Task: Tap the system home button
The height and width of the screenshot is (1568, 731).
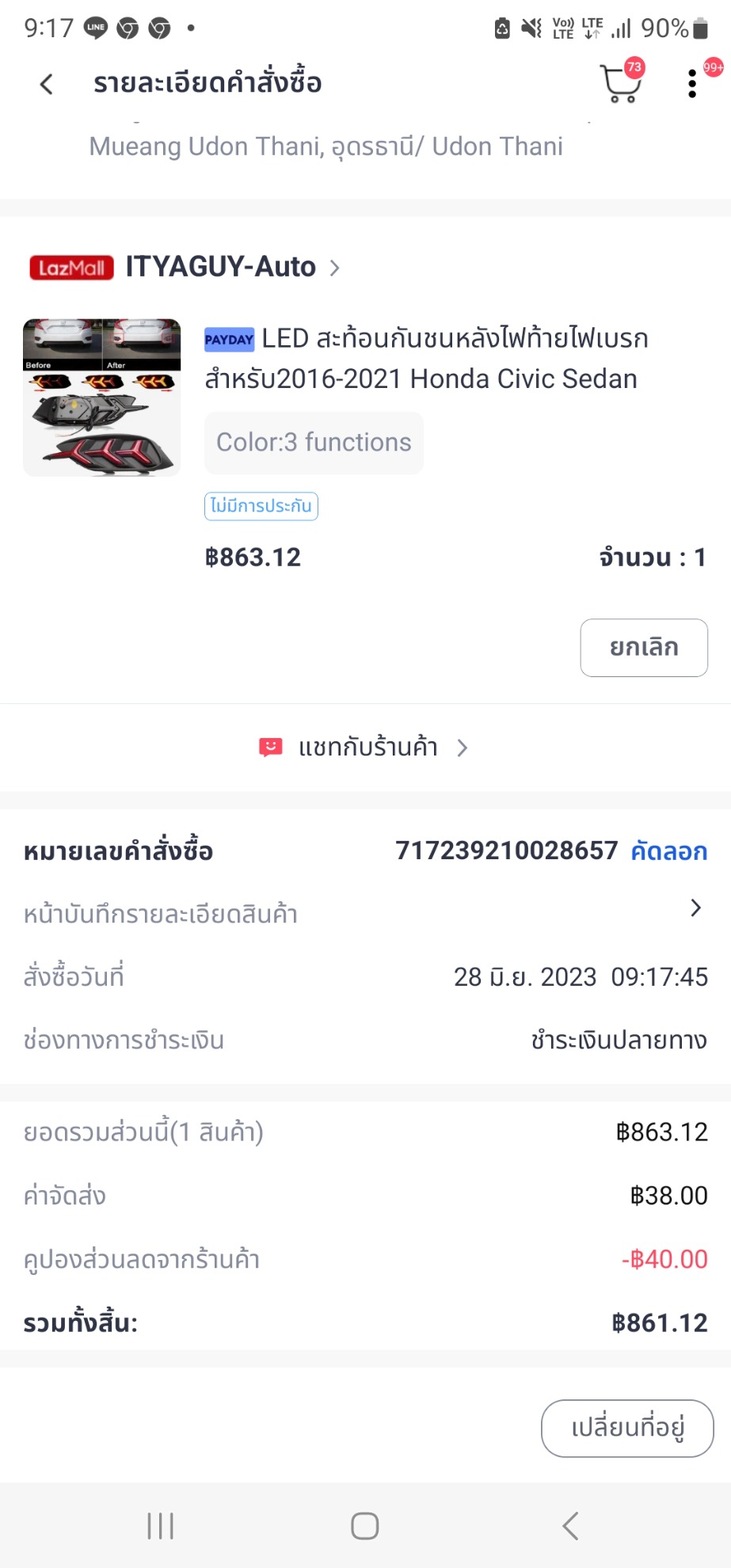Action: pyautogui.click(x=365, y=1525)
